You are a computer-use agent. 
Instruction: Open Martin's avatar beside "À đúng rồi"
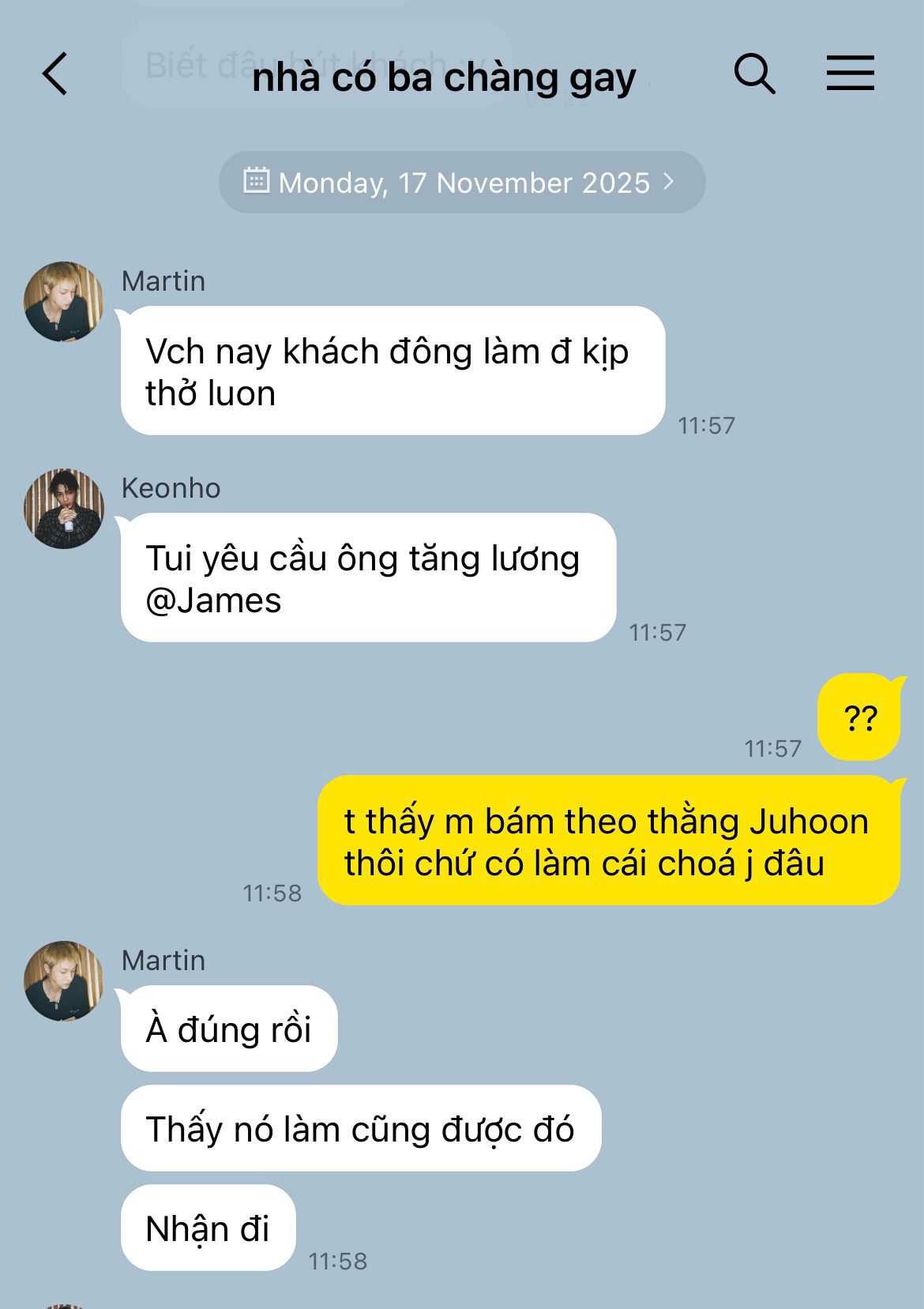click(64, 980)
